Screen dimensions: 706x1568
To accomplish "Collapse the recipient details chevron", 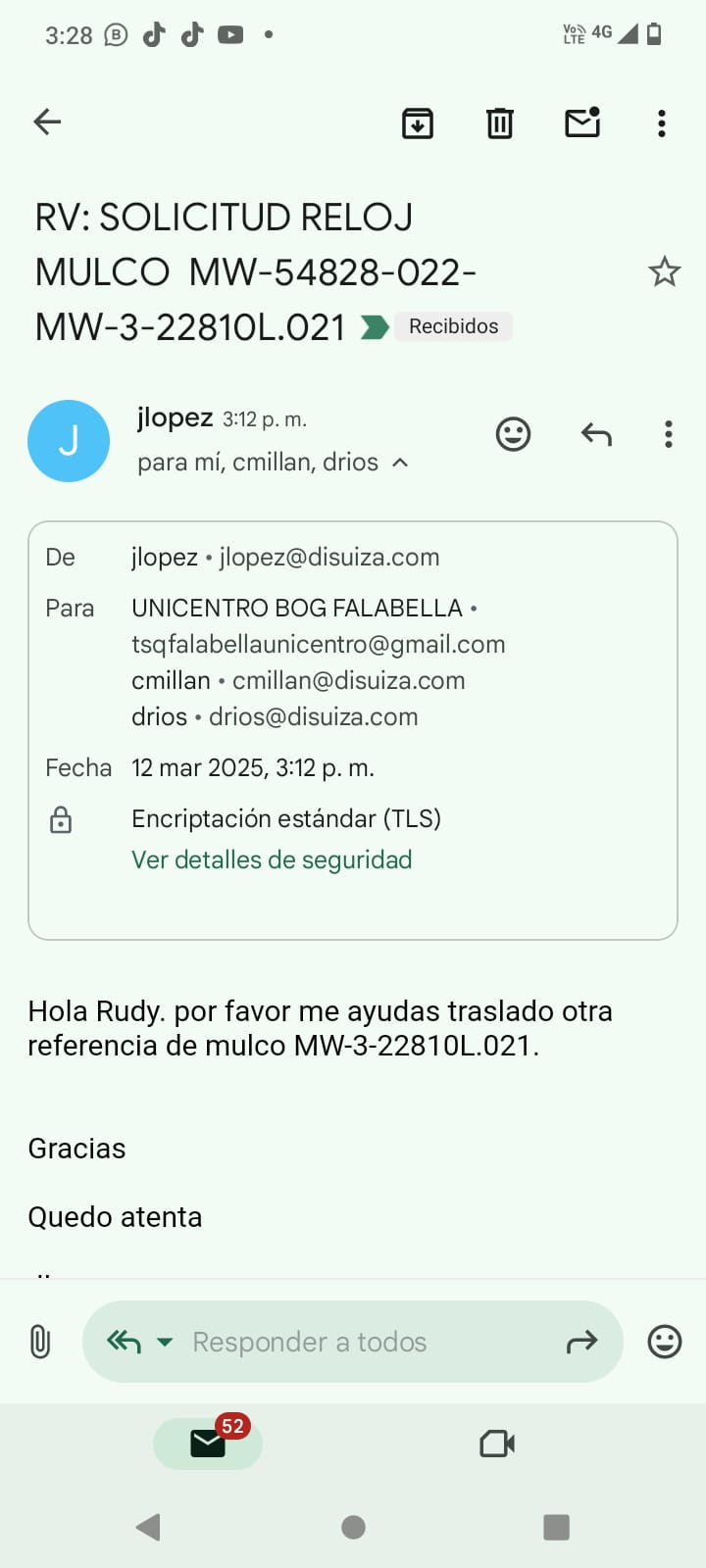I will click(x=400, y=463).
